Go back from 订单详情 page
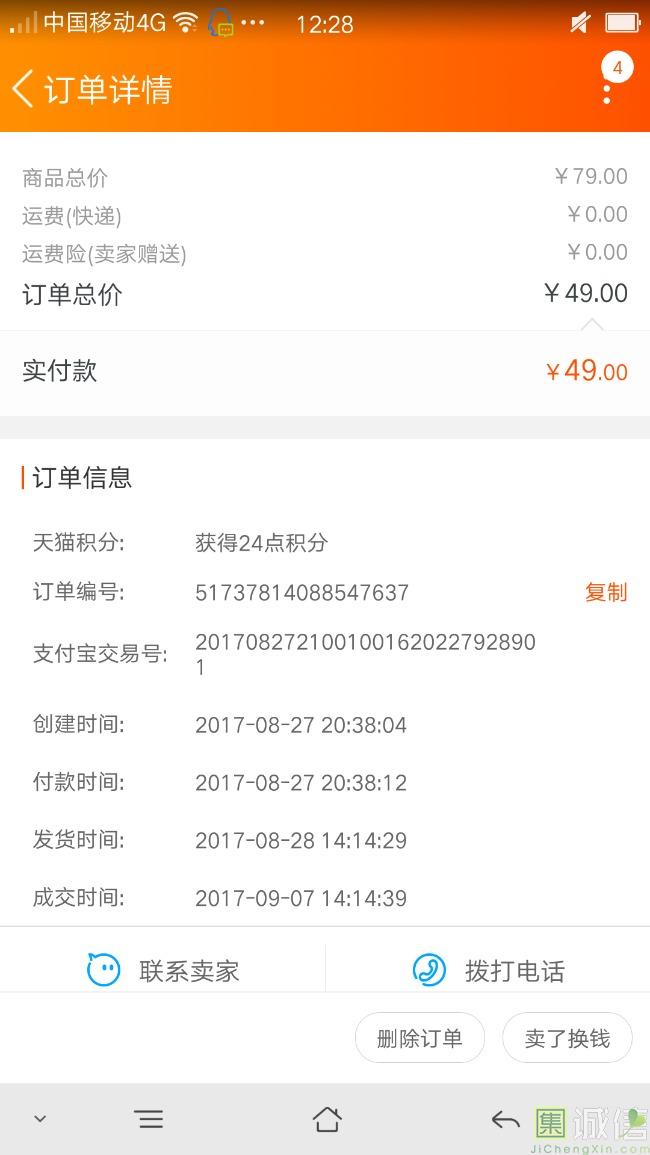 [24, 89]
